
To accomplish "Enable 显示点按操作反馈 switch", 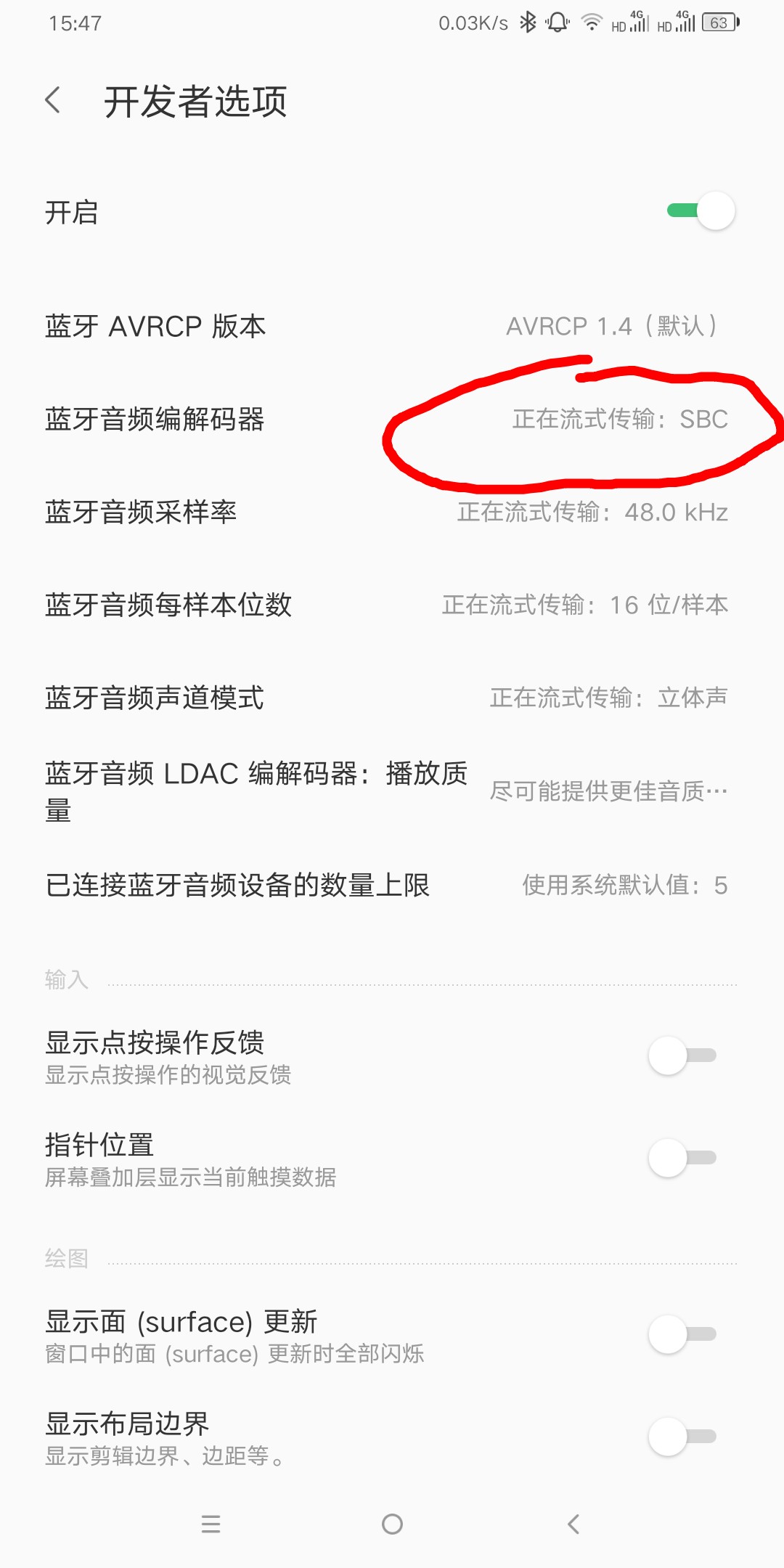I will (x=682, y=1056).
